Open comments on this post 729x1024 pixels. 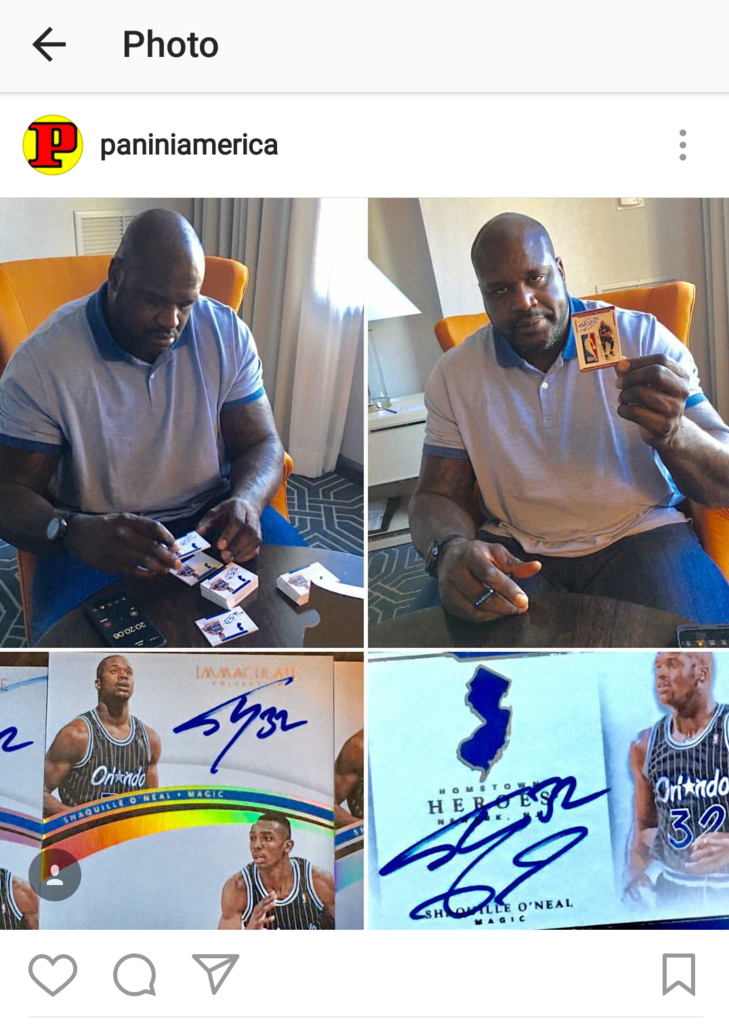[x=134, y=974]
